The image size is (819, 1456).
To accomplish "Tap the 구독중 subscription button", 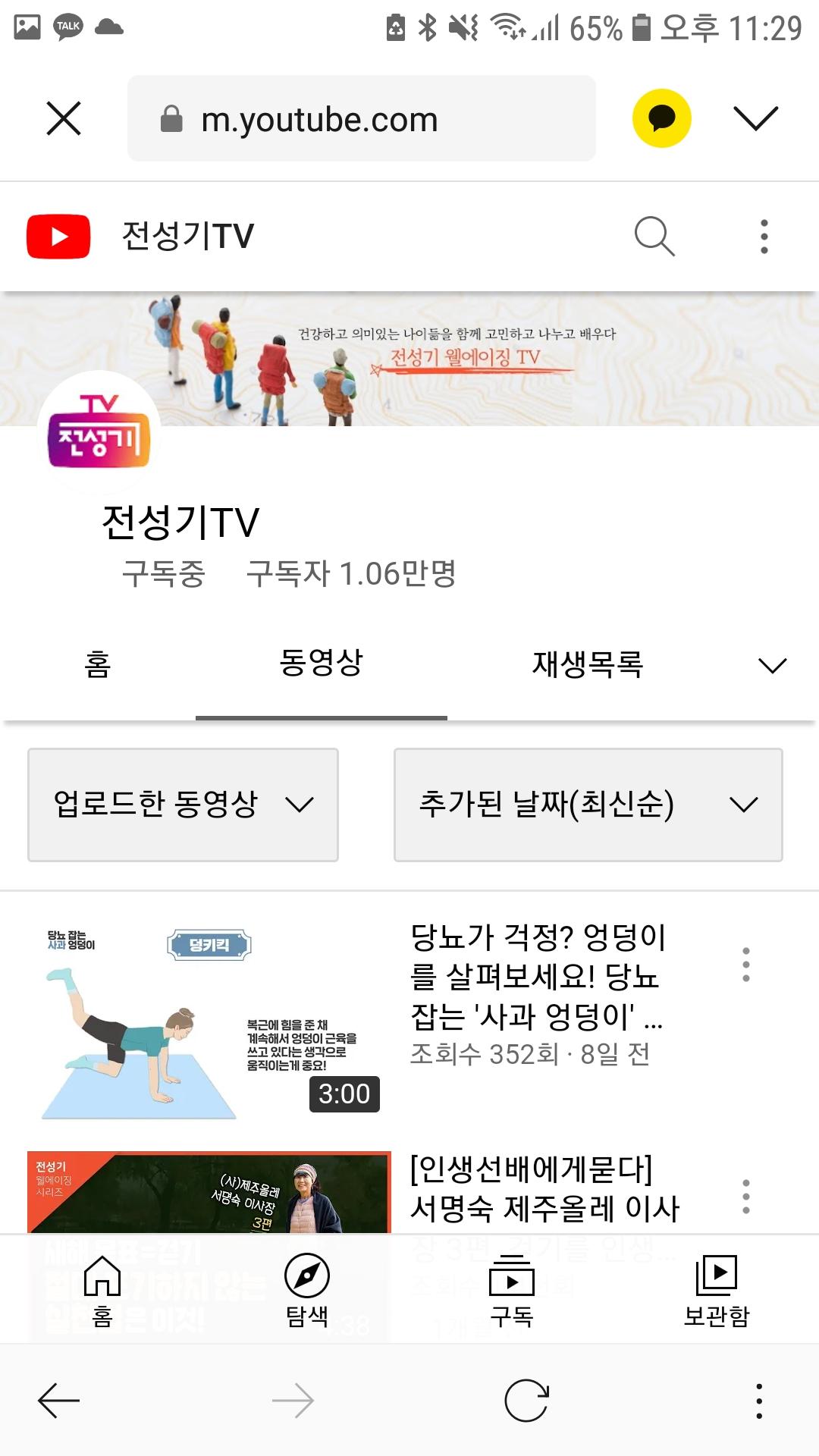I will click(x=164, y=574).
